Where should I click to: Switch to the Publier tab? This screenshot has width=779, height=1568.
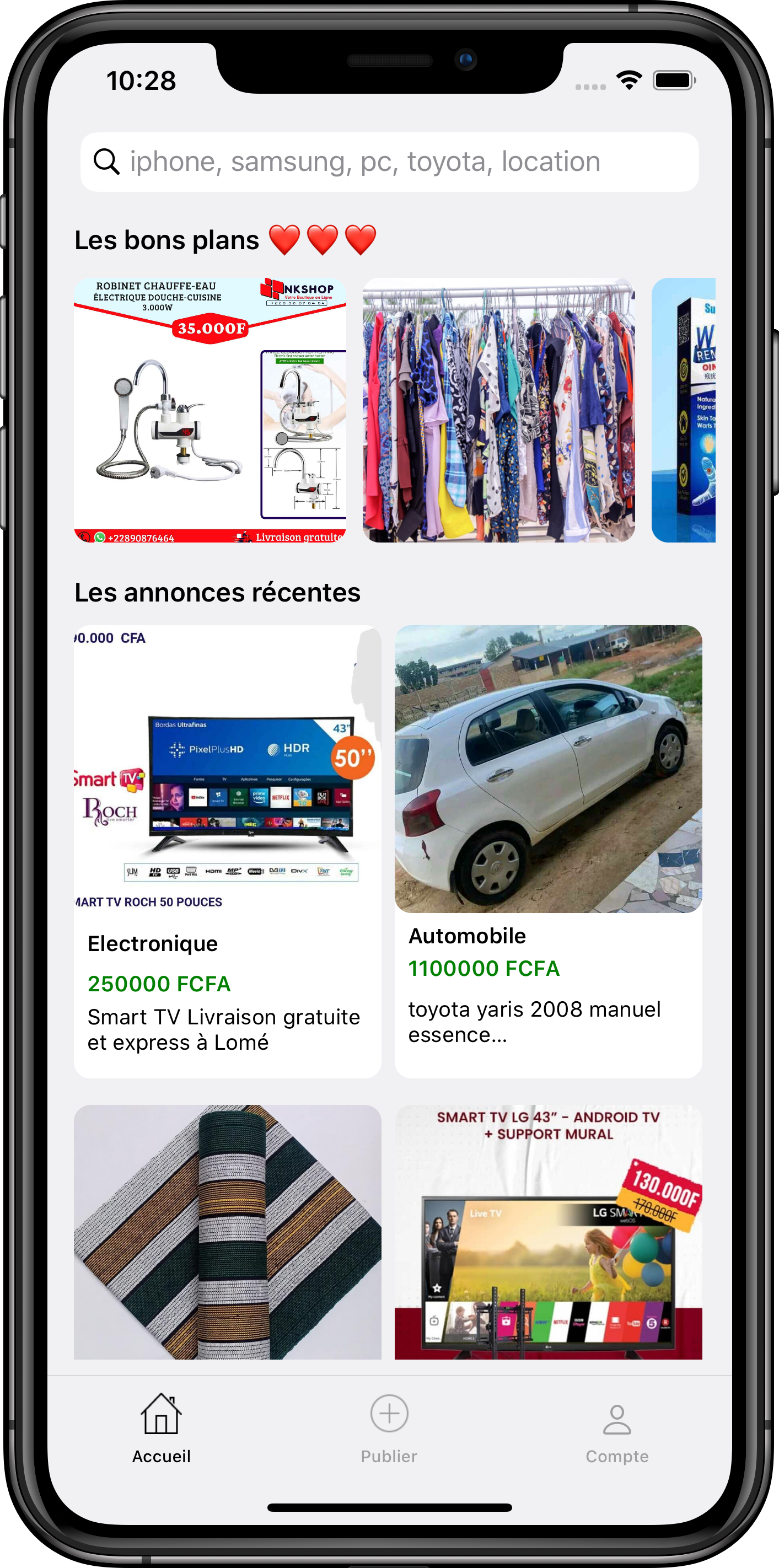click(389, 1428)
